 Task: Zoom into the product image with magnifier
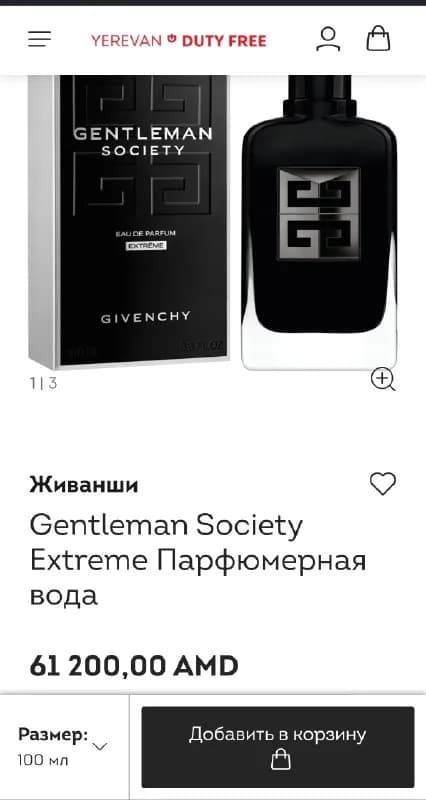[x=383, y=380]
